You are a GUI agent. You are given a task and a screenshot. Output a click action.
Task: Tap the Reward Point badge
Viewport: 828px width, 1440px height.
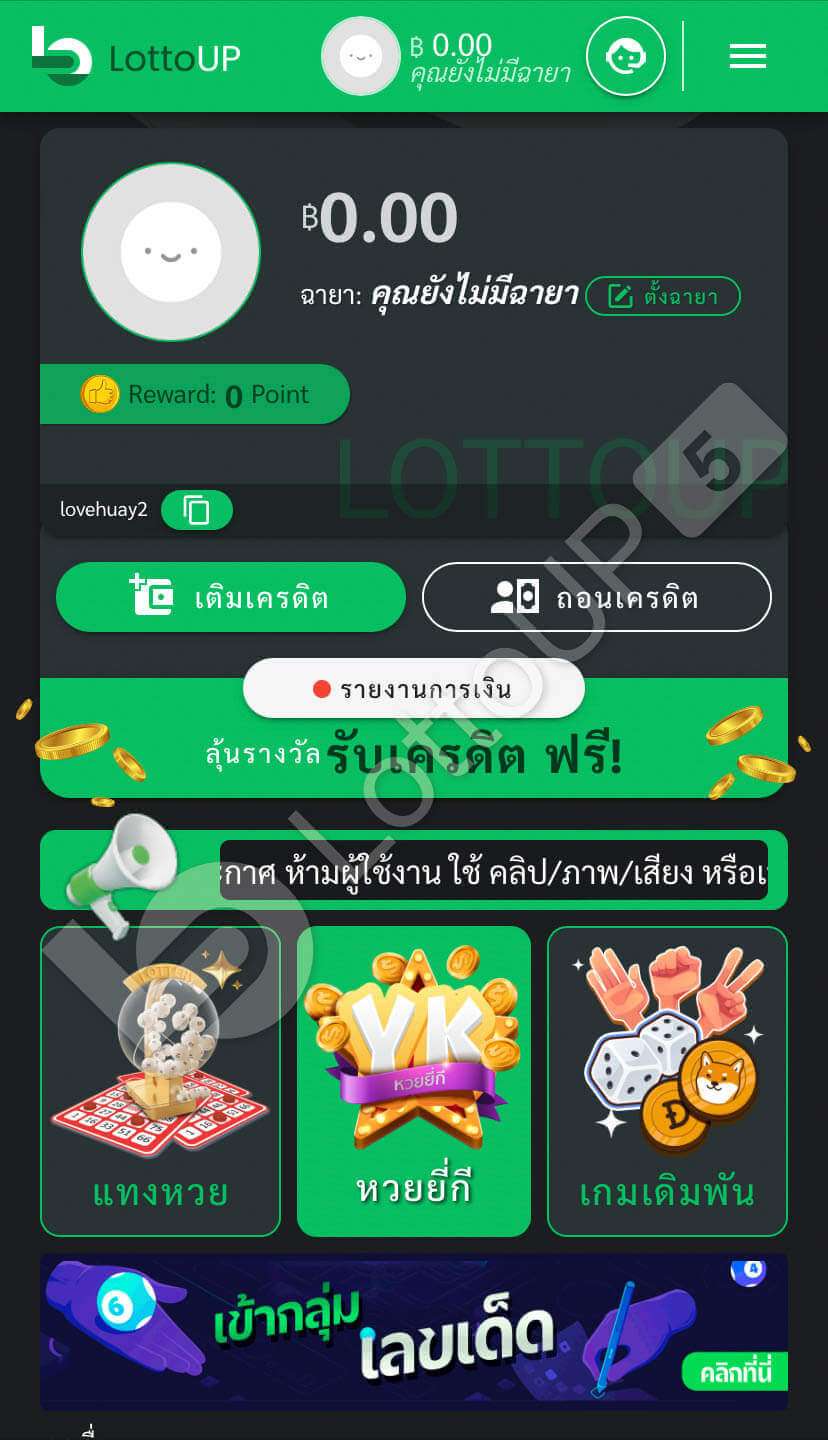click(x=195, y=395)
